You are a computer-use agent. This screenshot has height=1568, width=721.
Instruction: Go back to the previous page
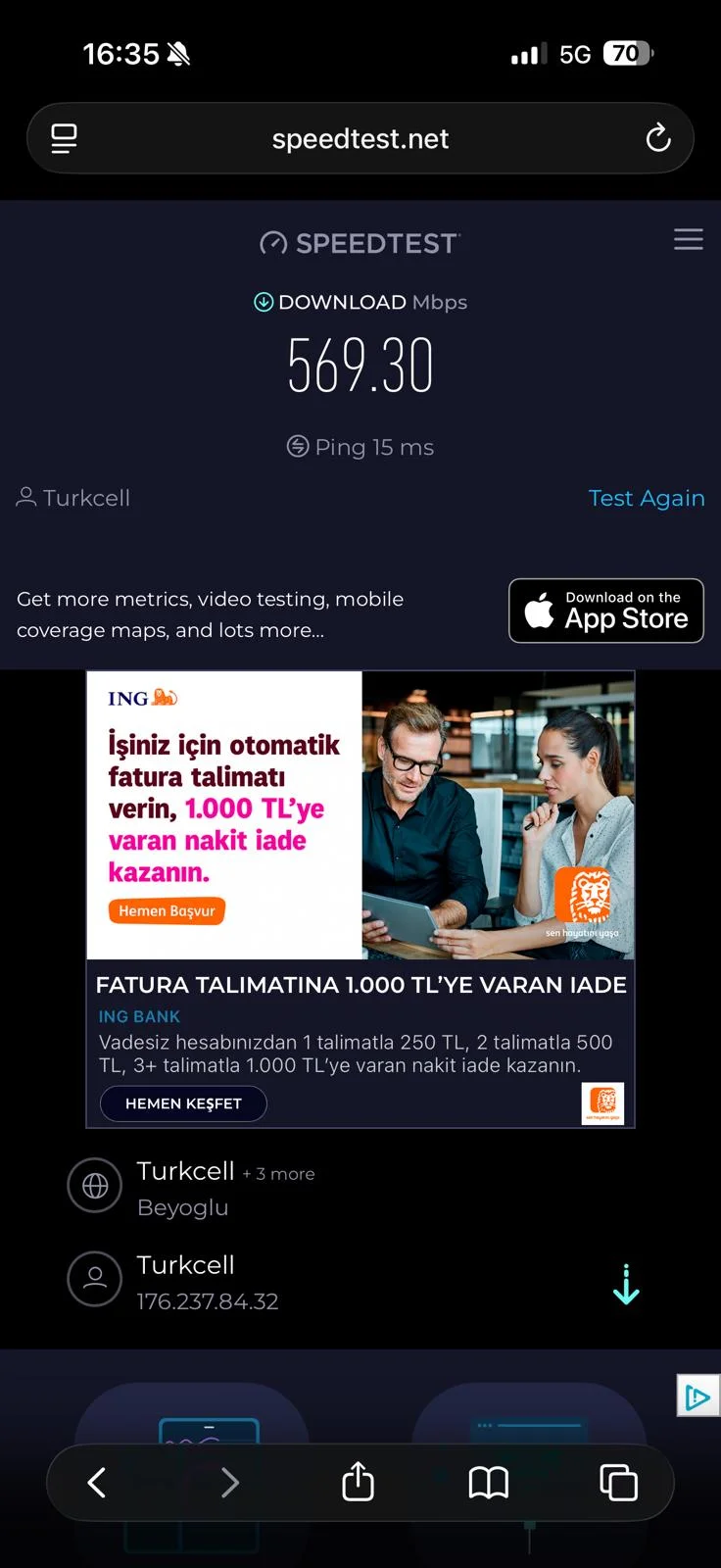point(97,1482)
